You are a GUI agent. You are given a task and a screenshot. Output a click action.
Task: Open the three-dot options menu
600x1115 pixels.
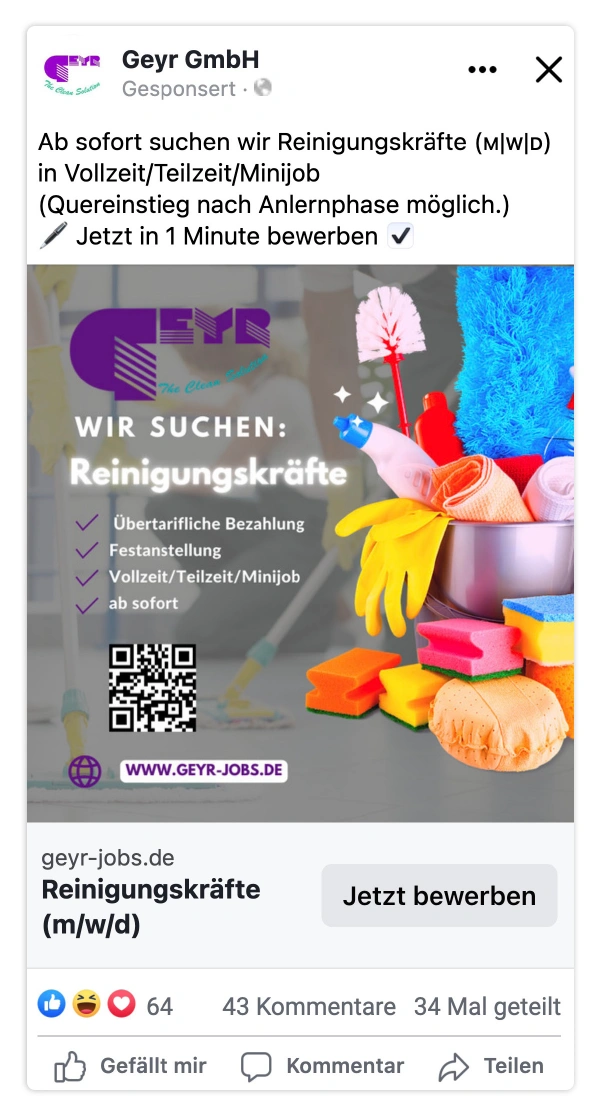(x=482, y=70)
